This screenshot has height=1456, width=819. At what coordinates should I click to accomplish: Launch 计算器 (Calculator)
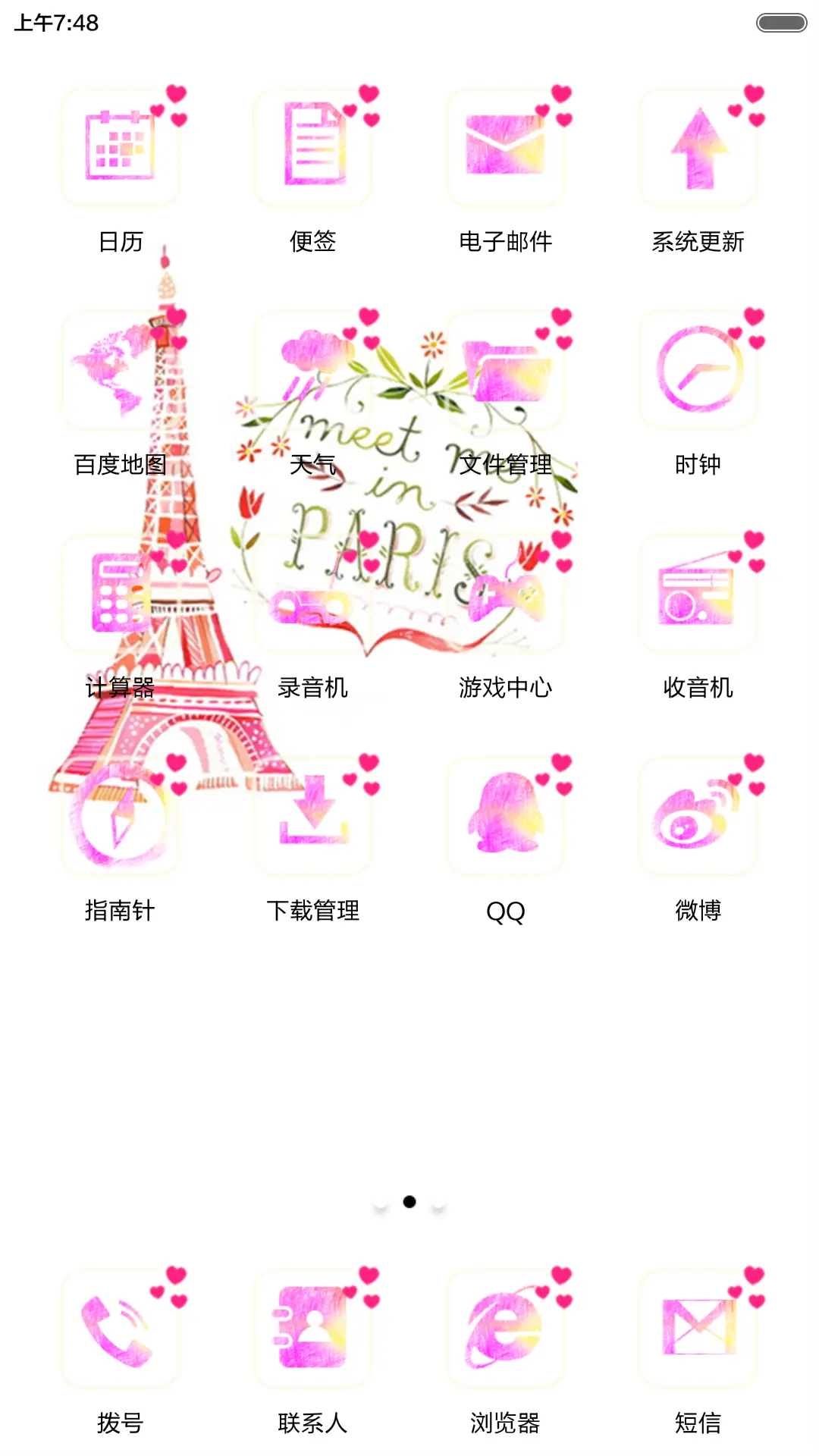[121, 595]
